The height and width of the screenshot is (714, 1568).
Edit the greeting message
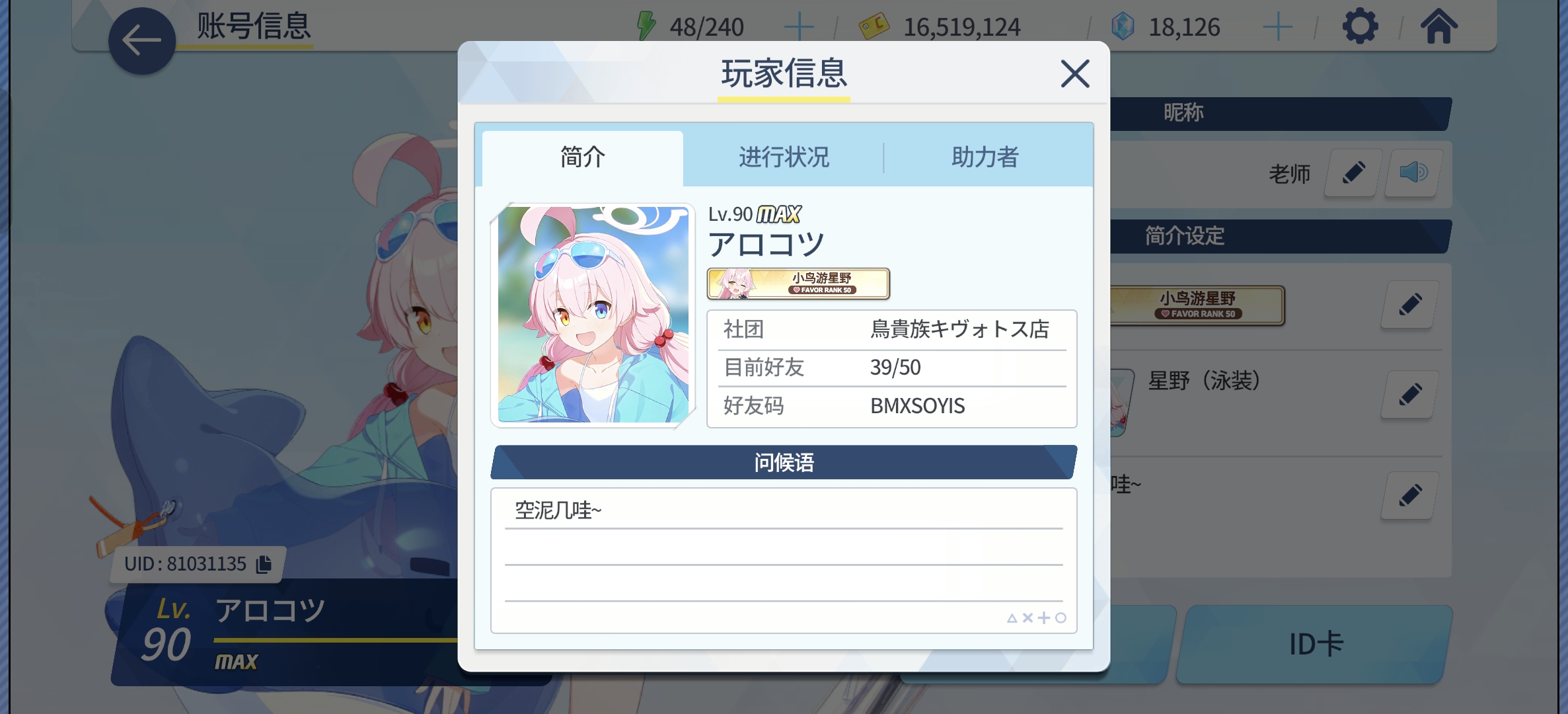[1409, 495]
